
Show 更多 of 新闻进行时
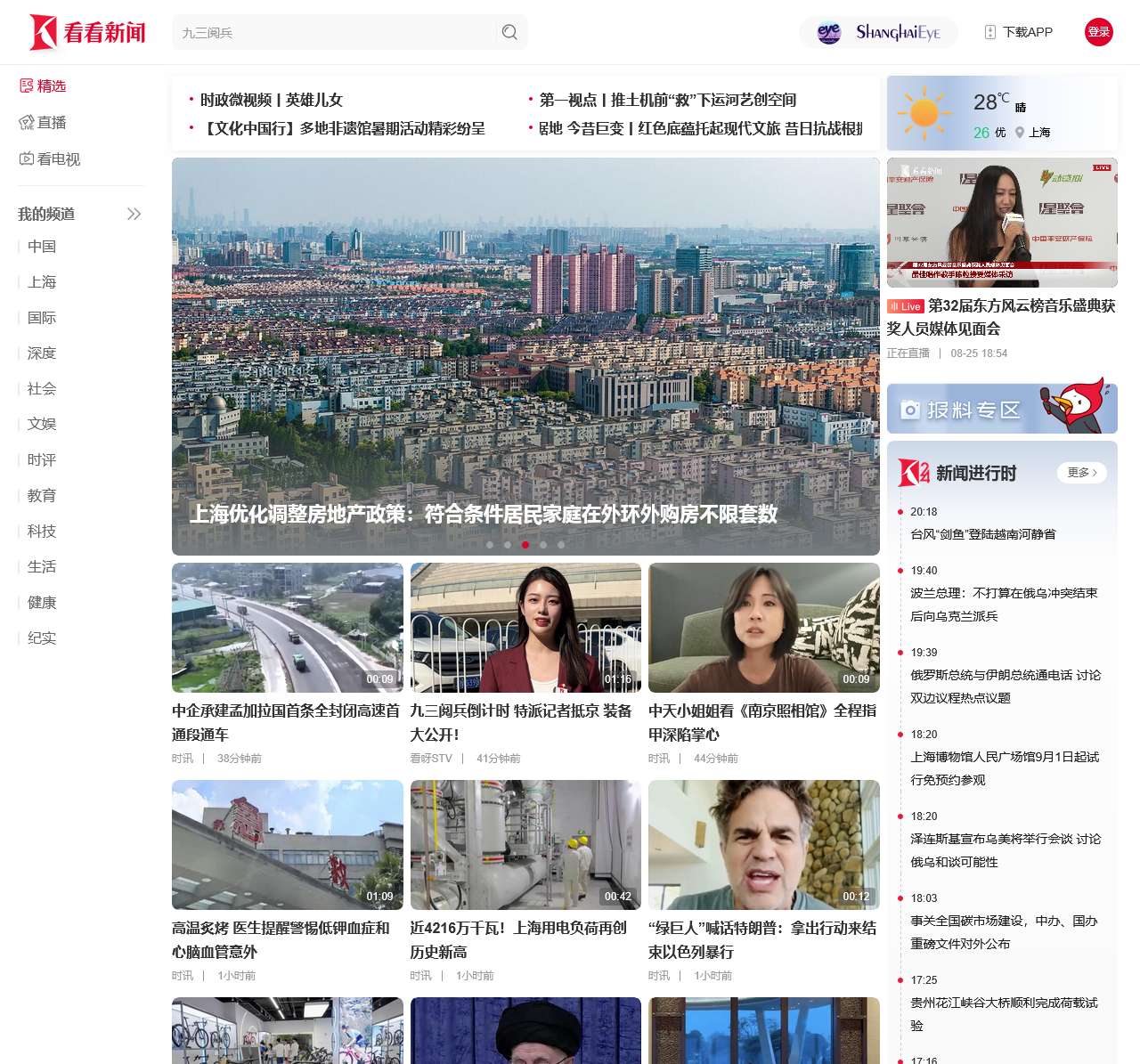tap(1081, 473)
